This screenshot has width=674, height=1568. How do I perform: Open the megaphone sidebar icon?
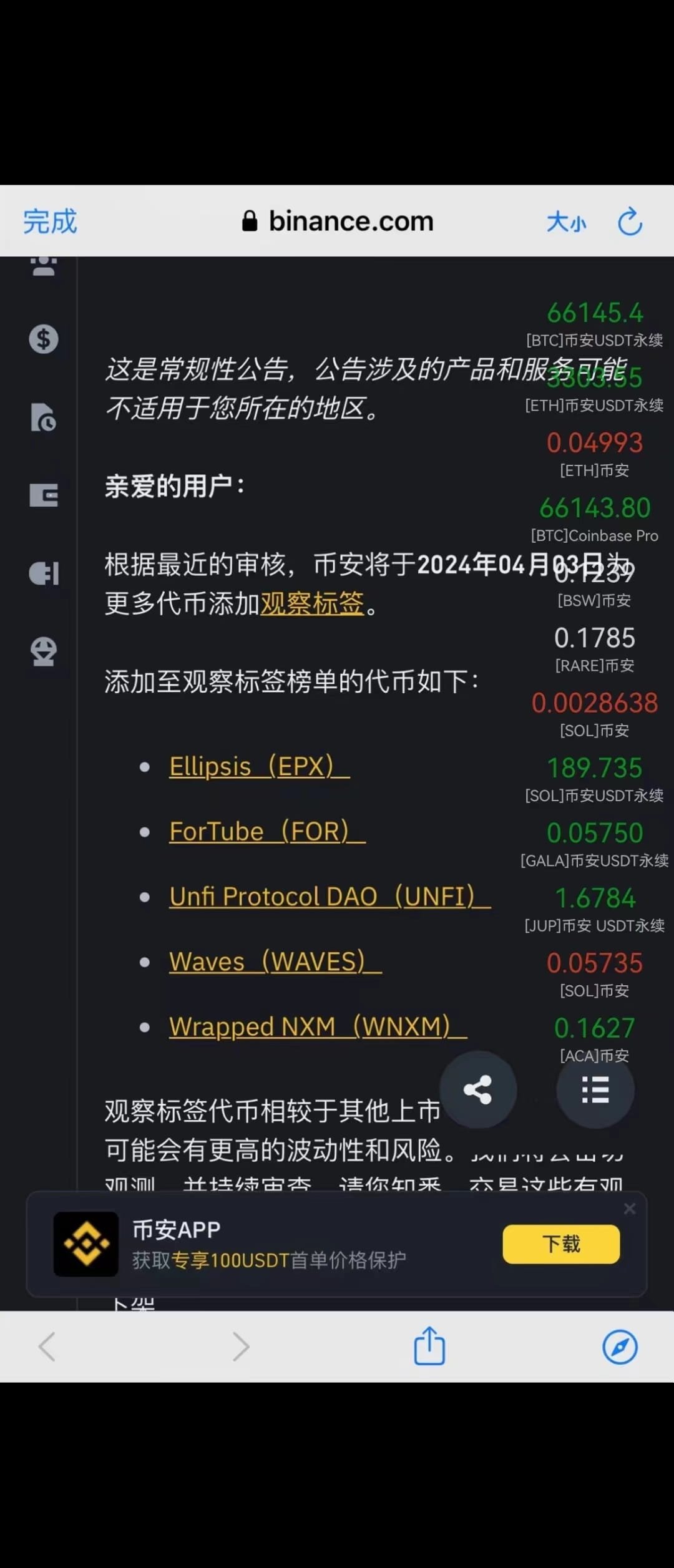click(x=44, y=573)
